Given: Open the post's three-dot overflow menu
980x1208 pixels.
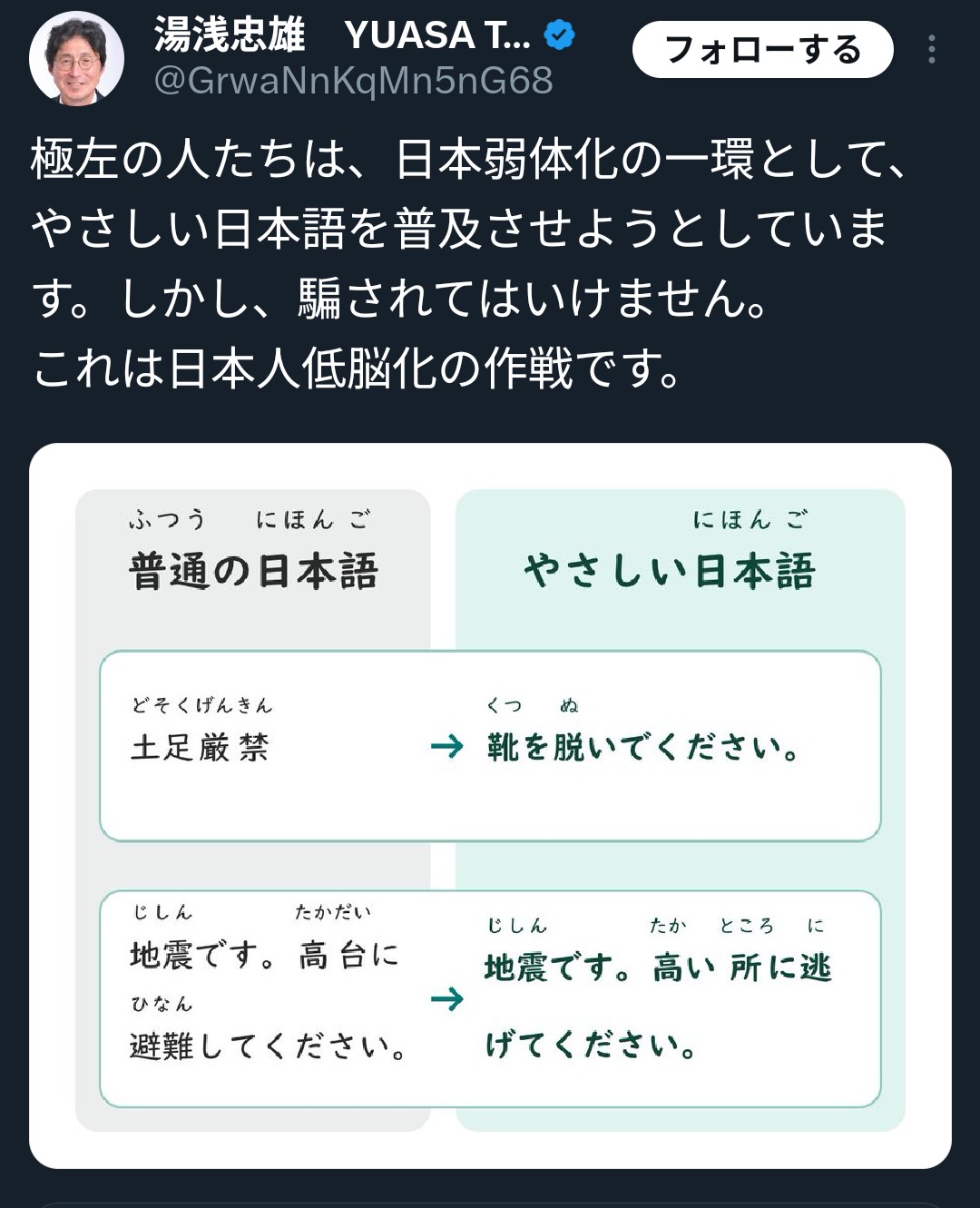Looking at the screenshot, I should pyautogui.click(x=931, y=50).
